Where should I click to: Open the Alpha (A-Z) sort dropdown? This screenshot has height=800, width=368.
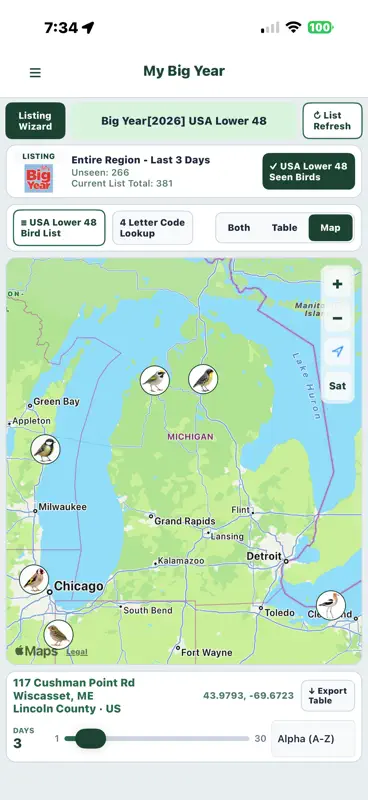click(313, 739)
